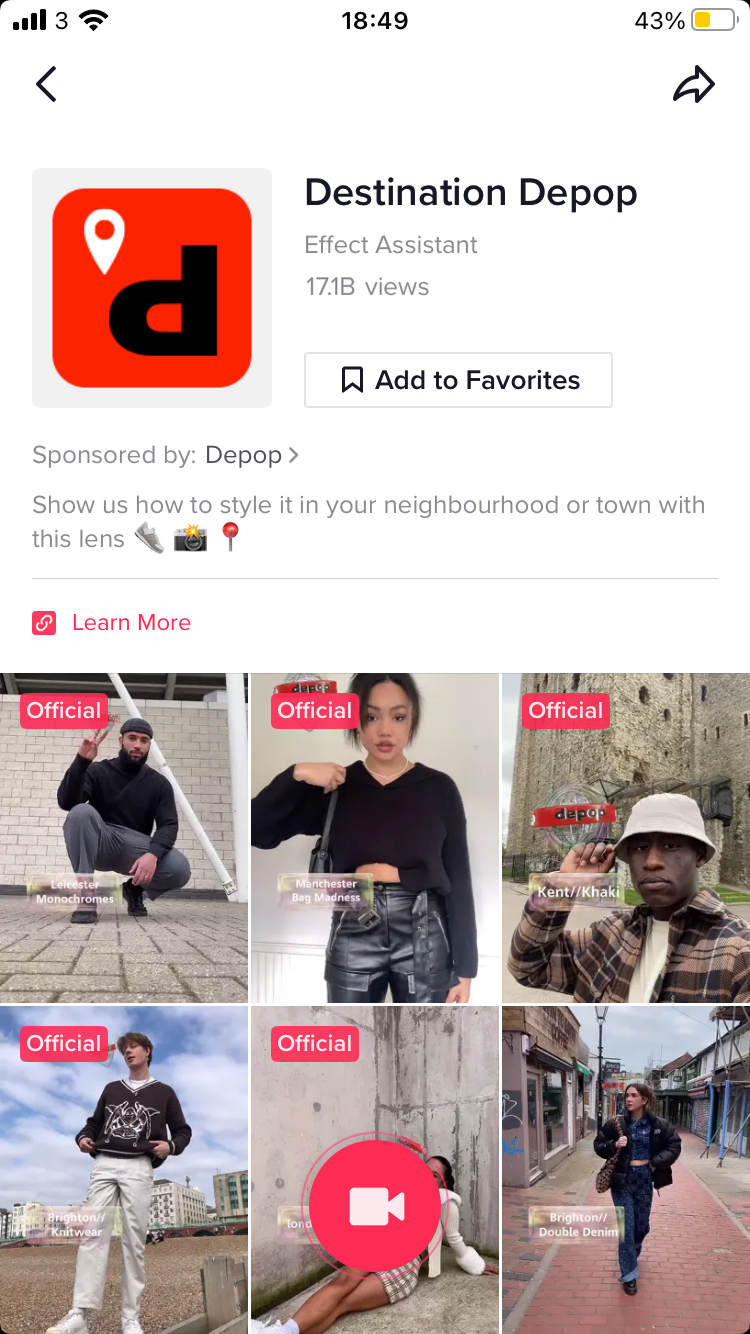The image size is (750, 1334).
Task: Open the sponsor Depop profile
Action: point(252,455)
